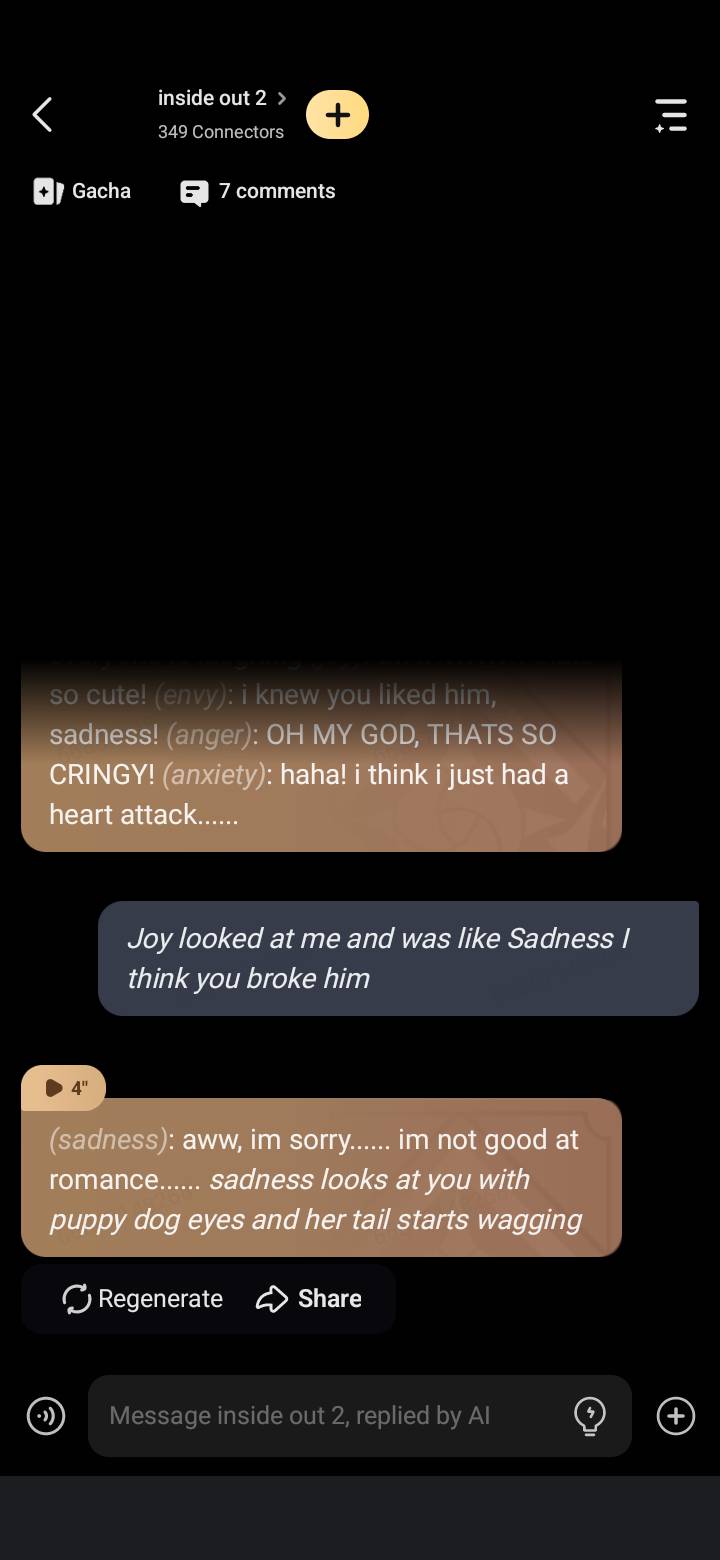
Task: View the 7 comments
Action: coord(258,191)
